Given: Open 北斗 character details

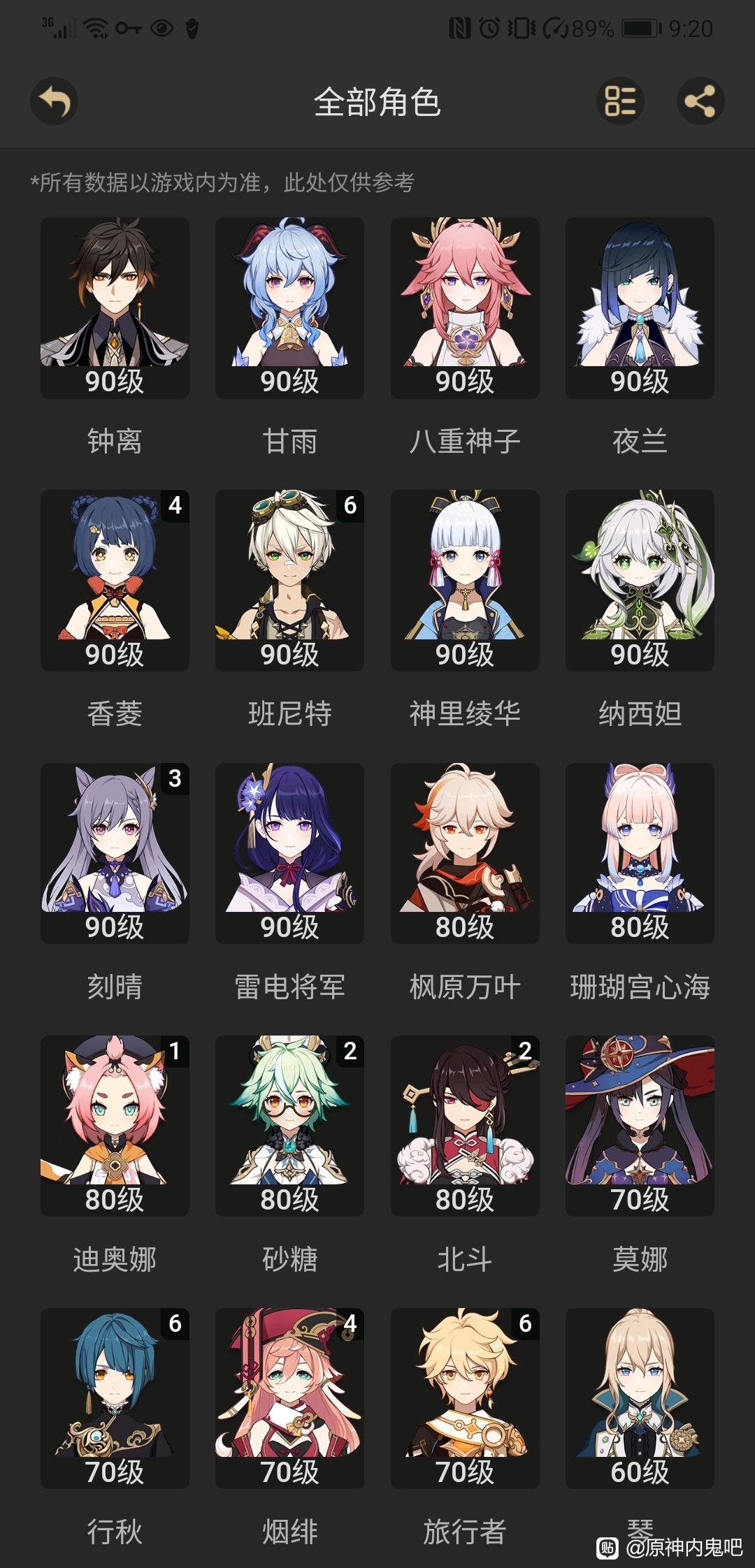Looking at the screenshot, I should tap(465, 1126).
